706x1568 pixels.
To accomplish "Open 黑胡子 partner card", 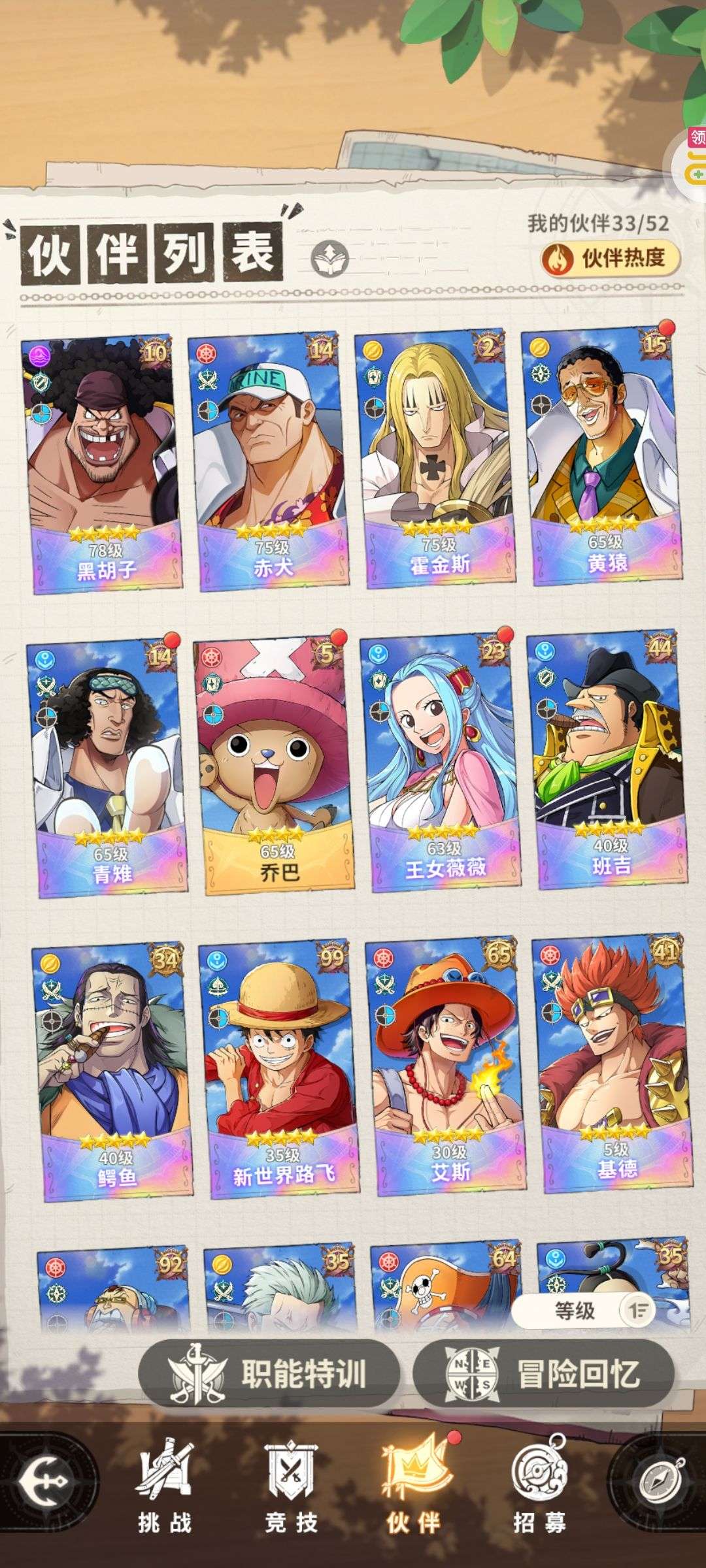I will pyautogui.click(x=101, y=465).
